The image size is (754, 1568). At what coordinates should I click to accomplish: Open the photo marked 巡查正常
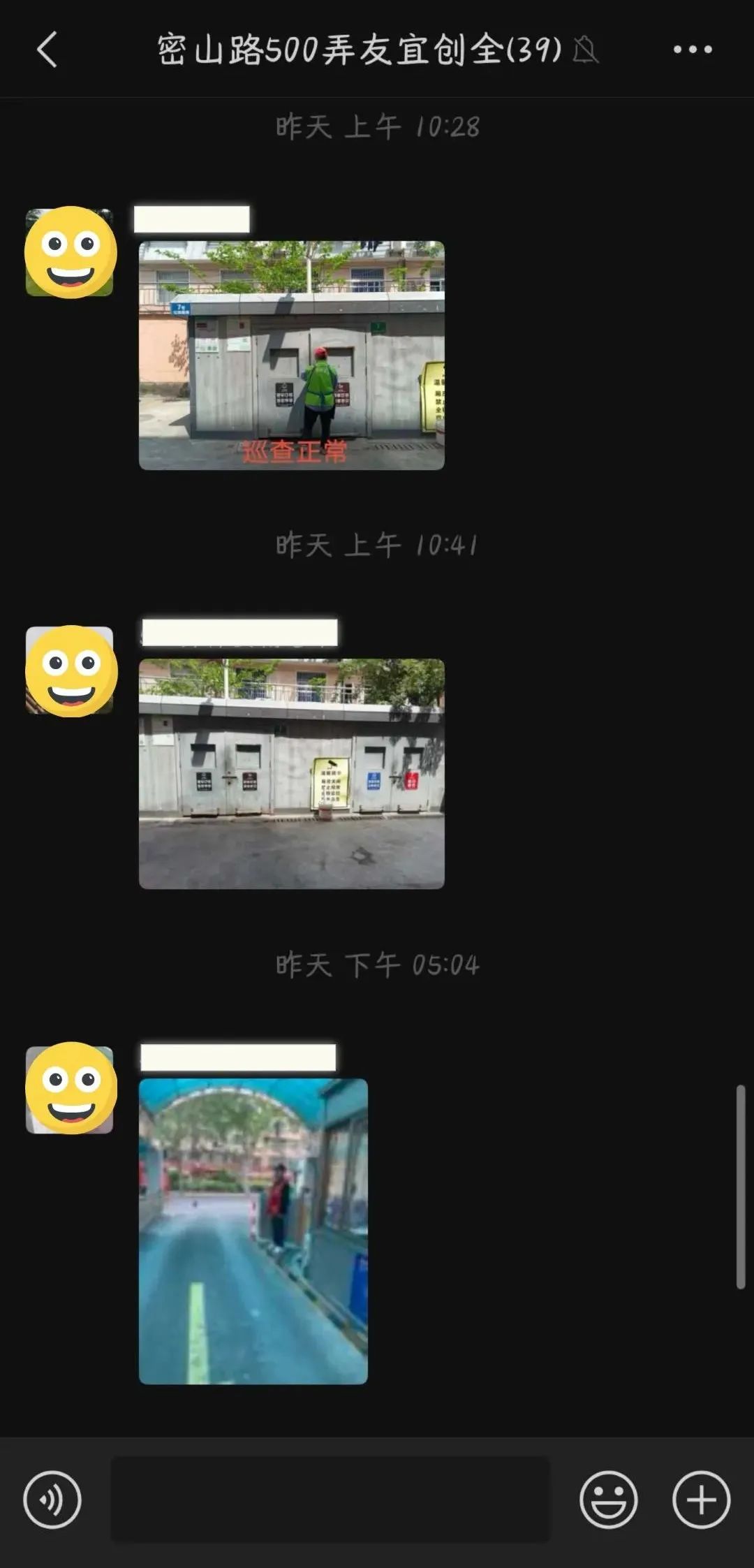(291, 355)
